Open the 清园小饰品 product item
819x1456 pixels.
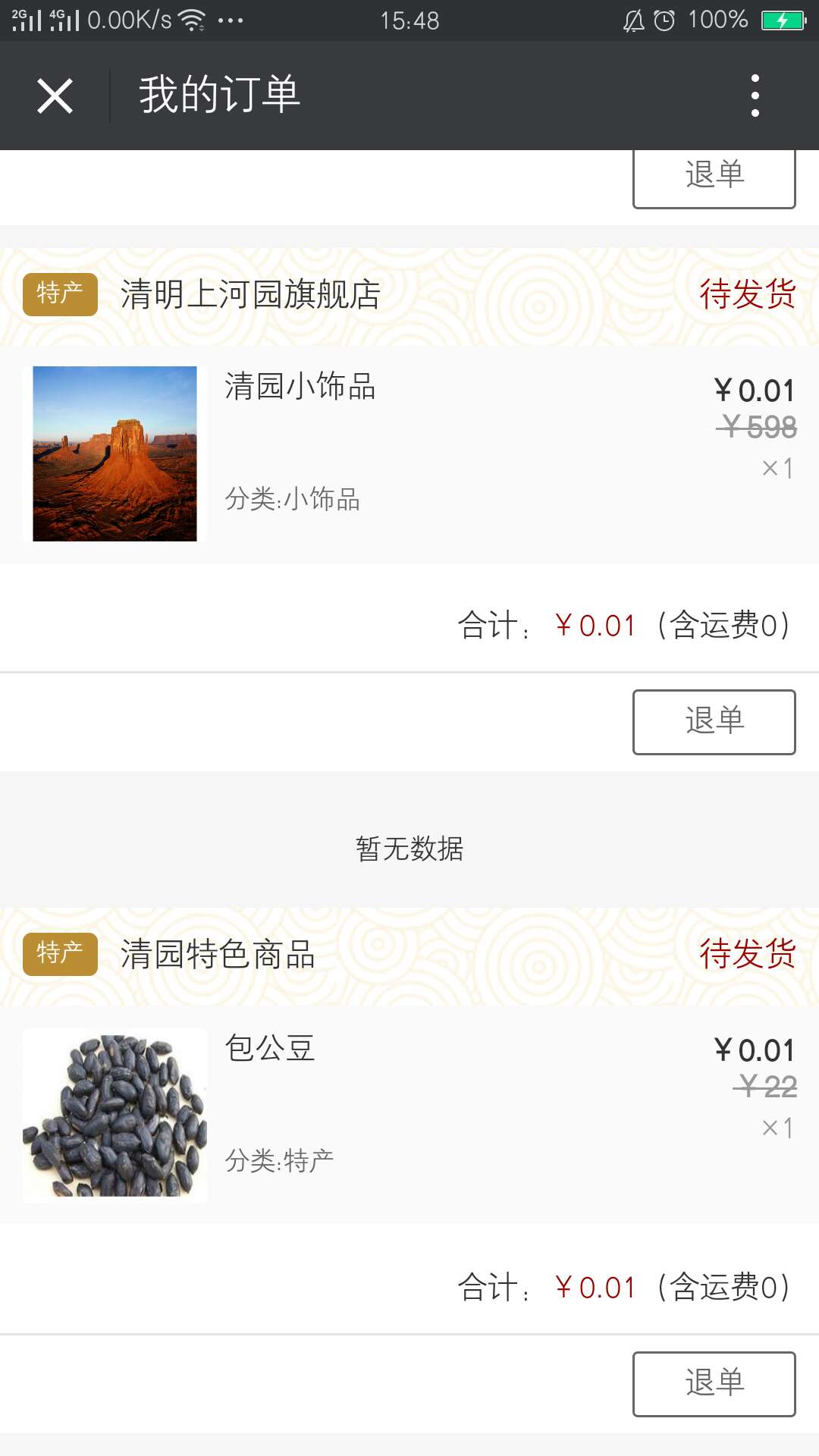[x=300, y=387]
